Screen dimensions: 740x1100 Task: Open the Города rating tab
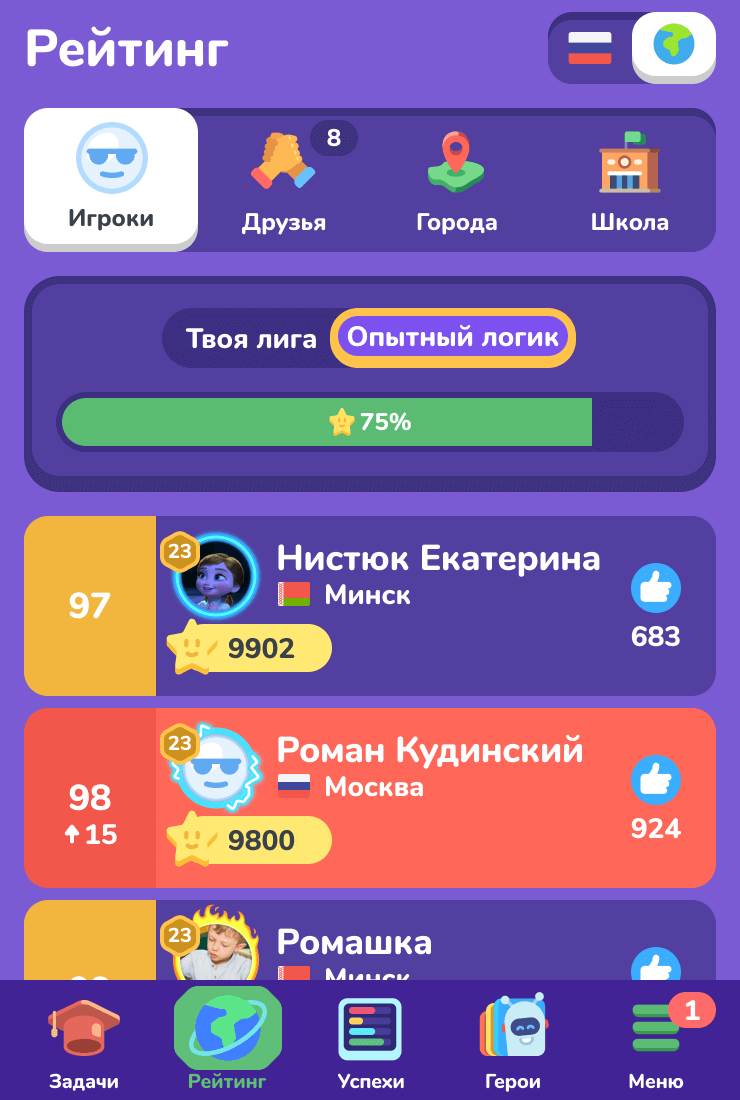tap(456, 181)
